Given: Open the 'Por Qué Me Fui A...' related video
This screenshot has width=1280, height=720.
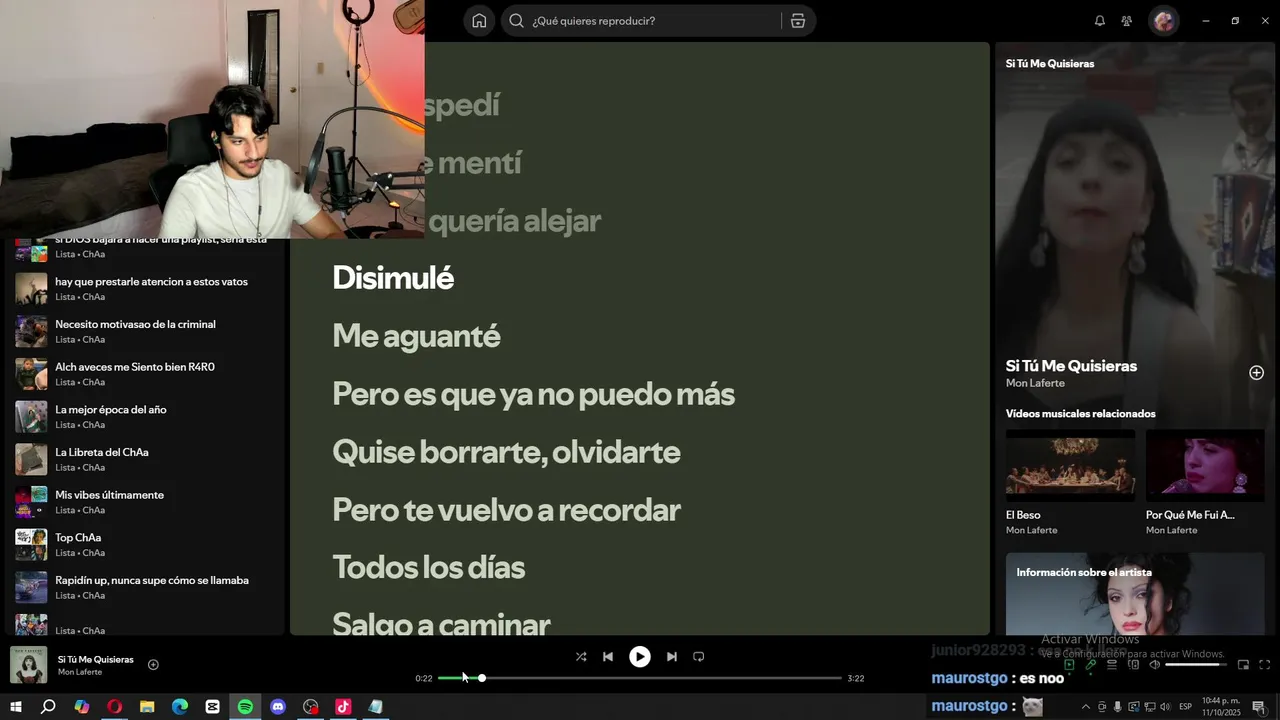Looking at the screenshot, I should (x=1205, y=465).
